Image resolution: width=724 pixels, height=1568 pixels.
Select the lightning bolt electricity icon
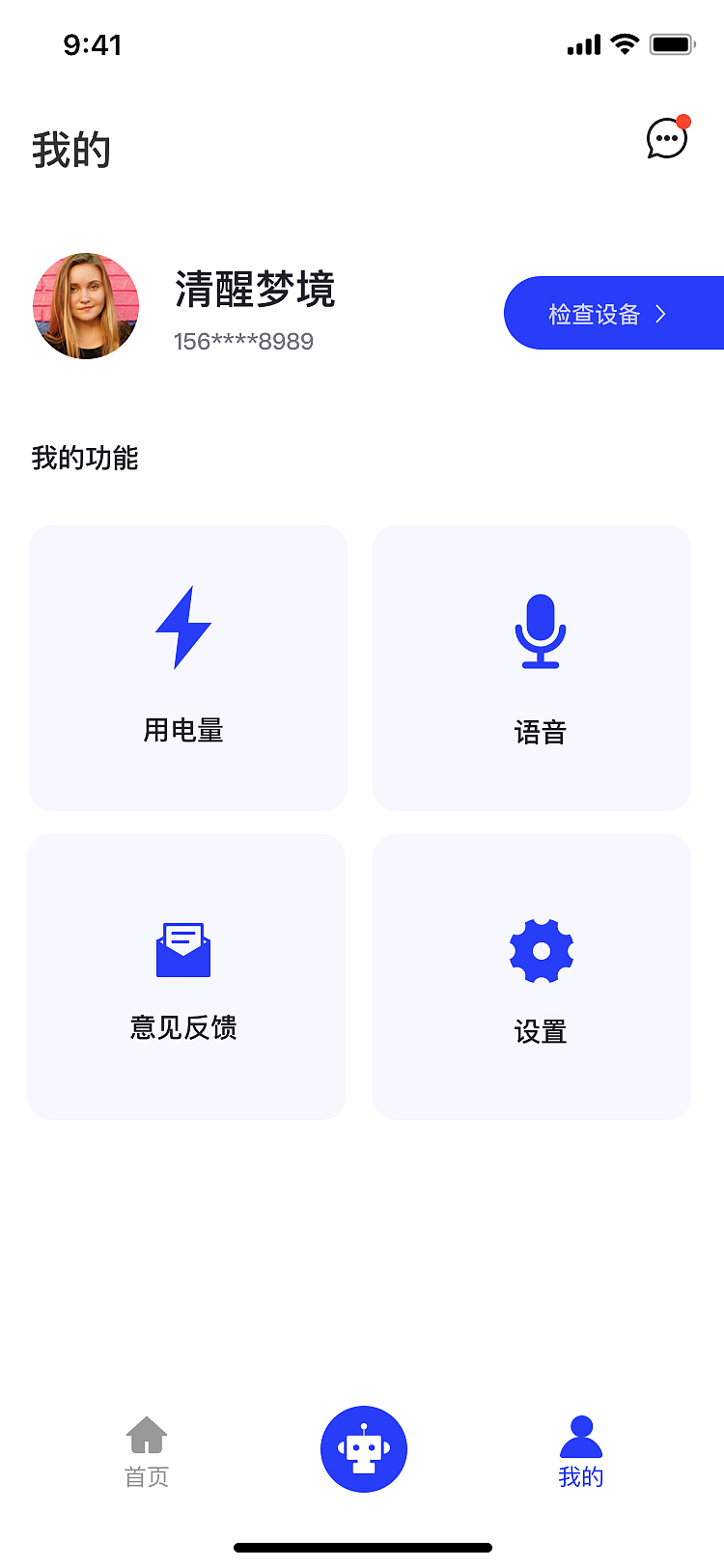(183, 626)
